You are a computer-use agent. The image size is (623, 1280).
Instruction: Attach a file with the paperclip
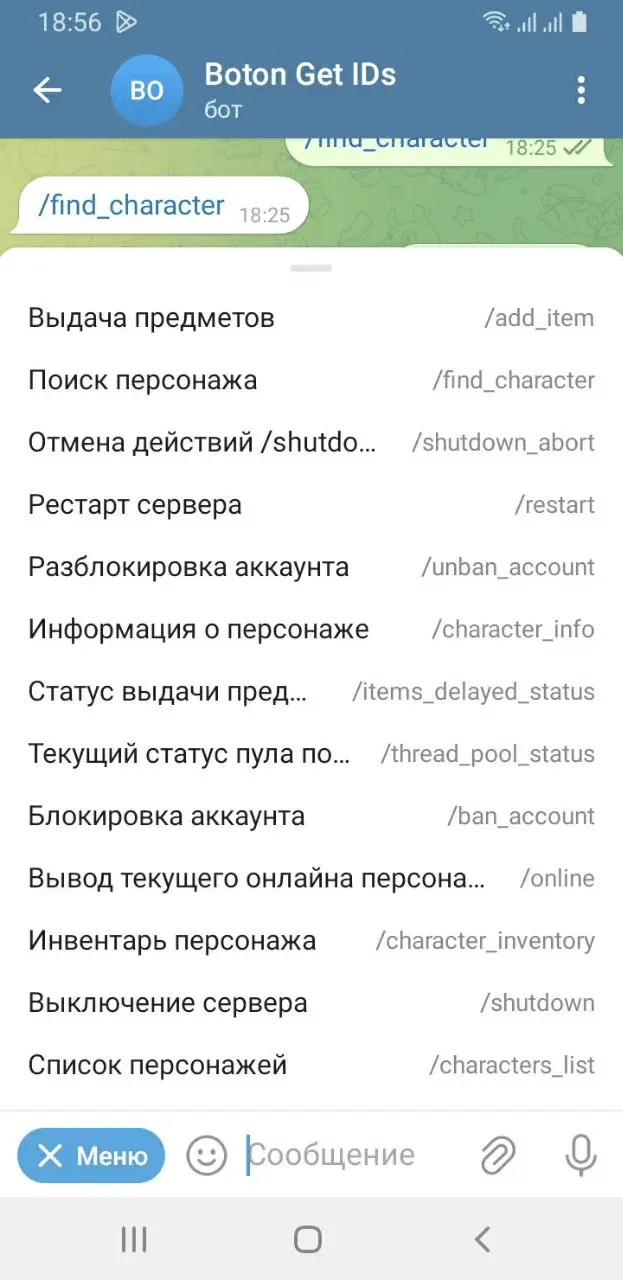click(x=497, y=1156)
